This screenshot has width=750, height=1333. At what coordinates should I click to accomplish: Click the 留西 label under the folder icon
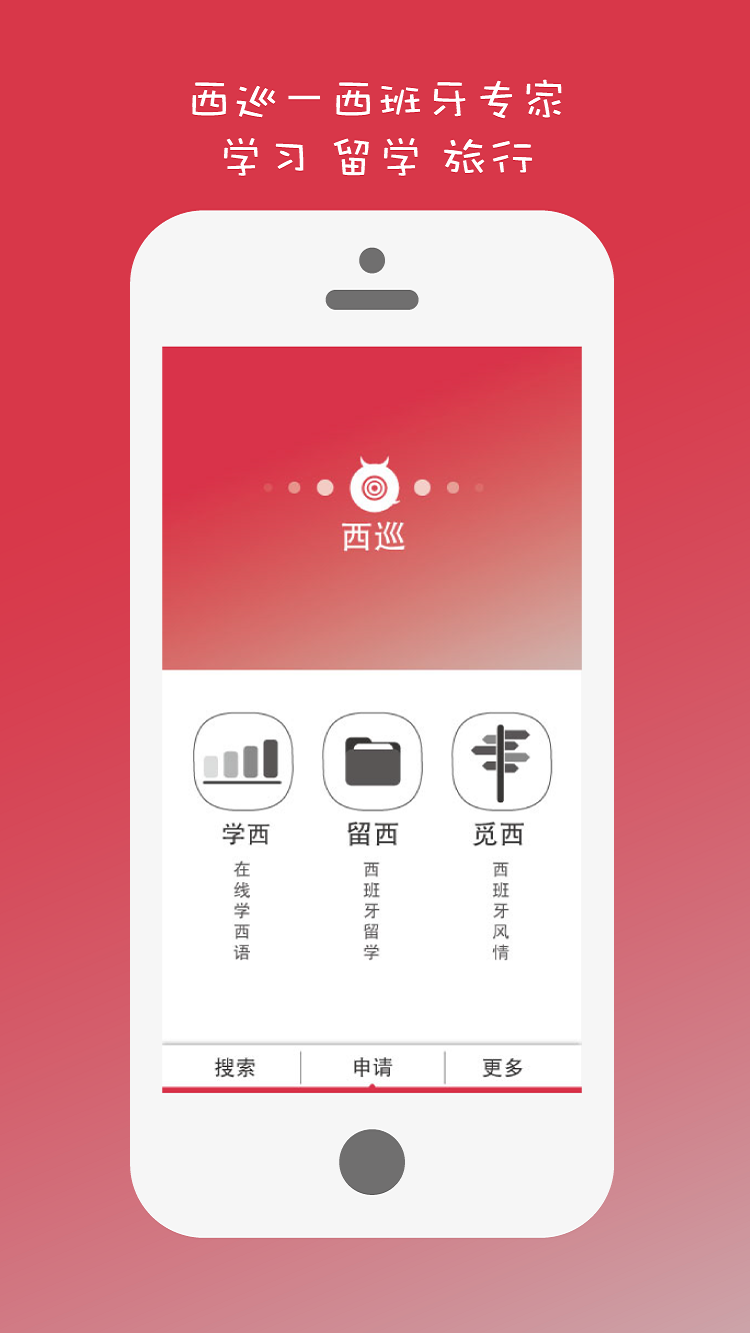pos(372,834)
